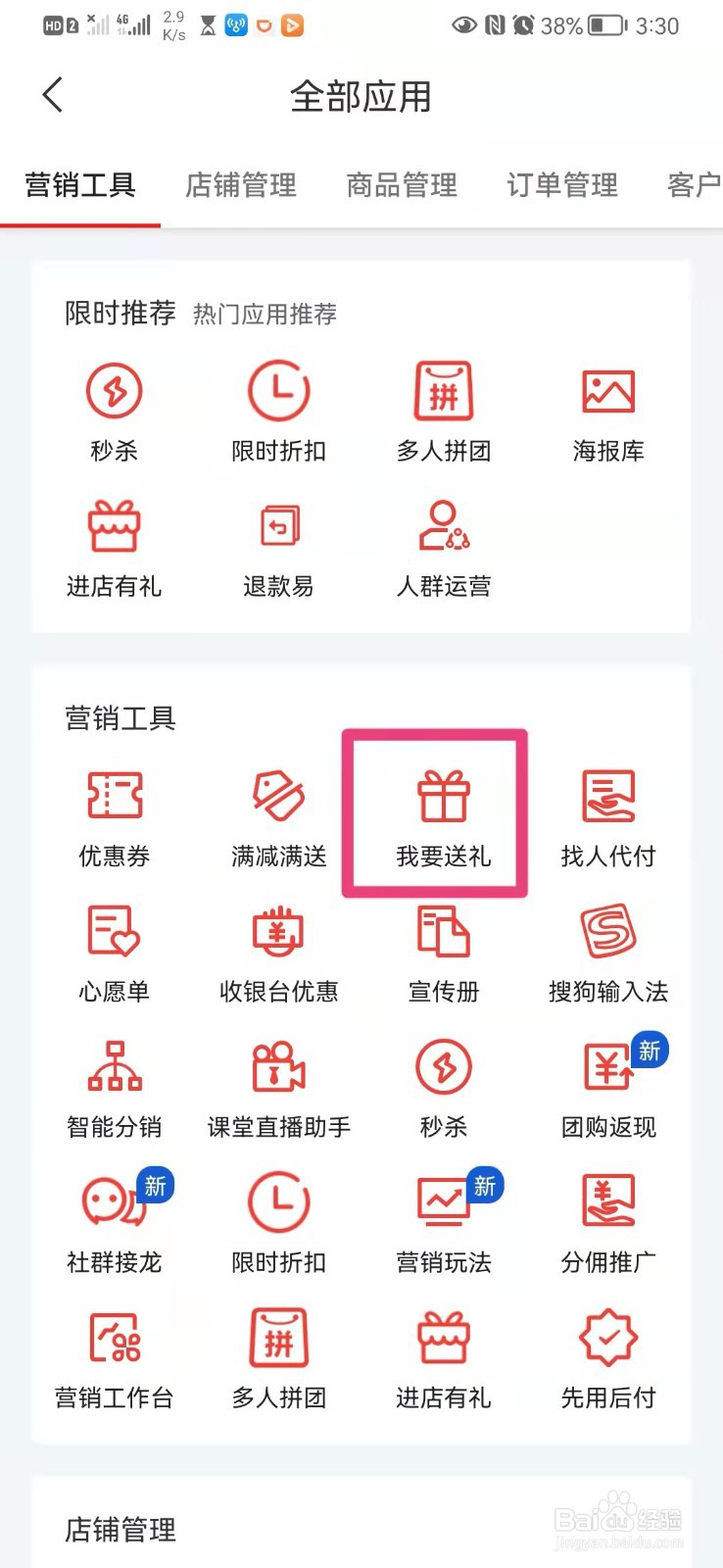Image resolution: width=723 pixels, height=1568 pixels.
Task: Open the 找人代付 pay-for-me tool
Action: 607,811
